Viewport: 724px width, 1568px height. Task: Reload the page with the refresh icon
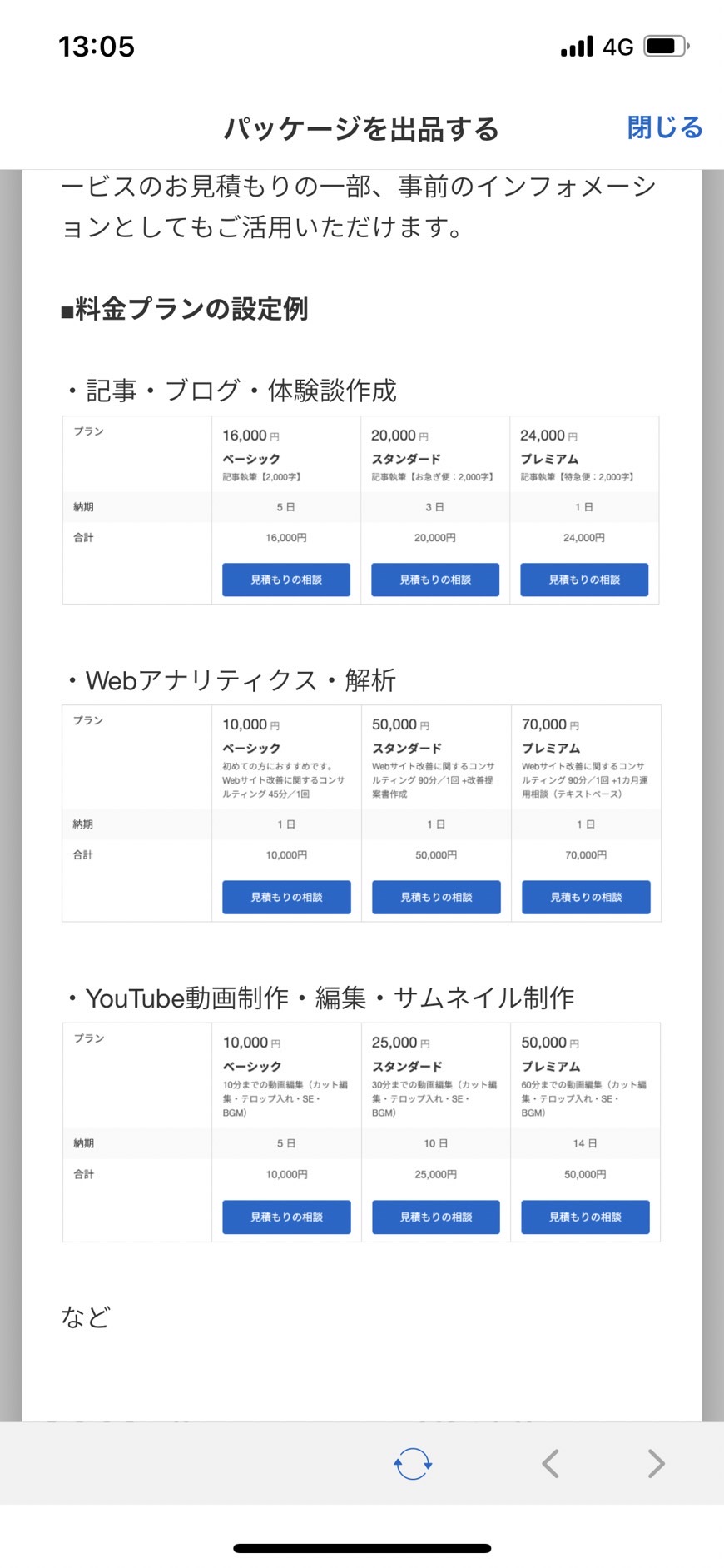click(x=413, y=1463)
